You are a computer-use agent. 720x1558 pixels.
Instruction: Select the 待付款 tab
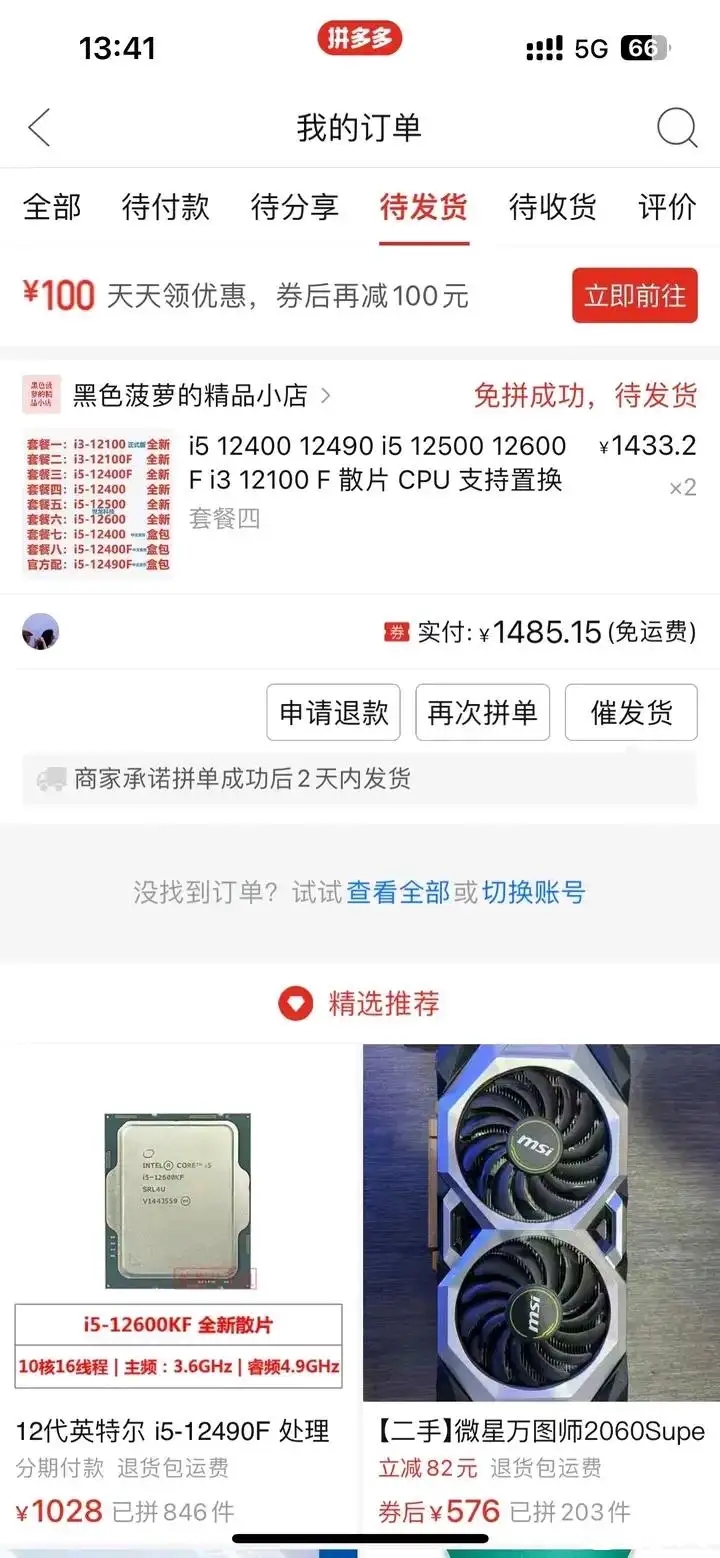[164, 207]
